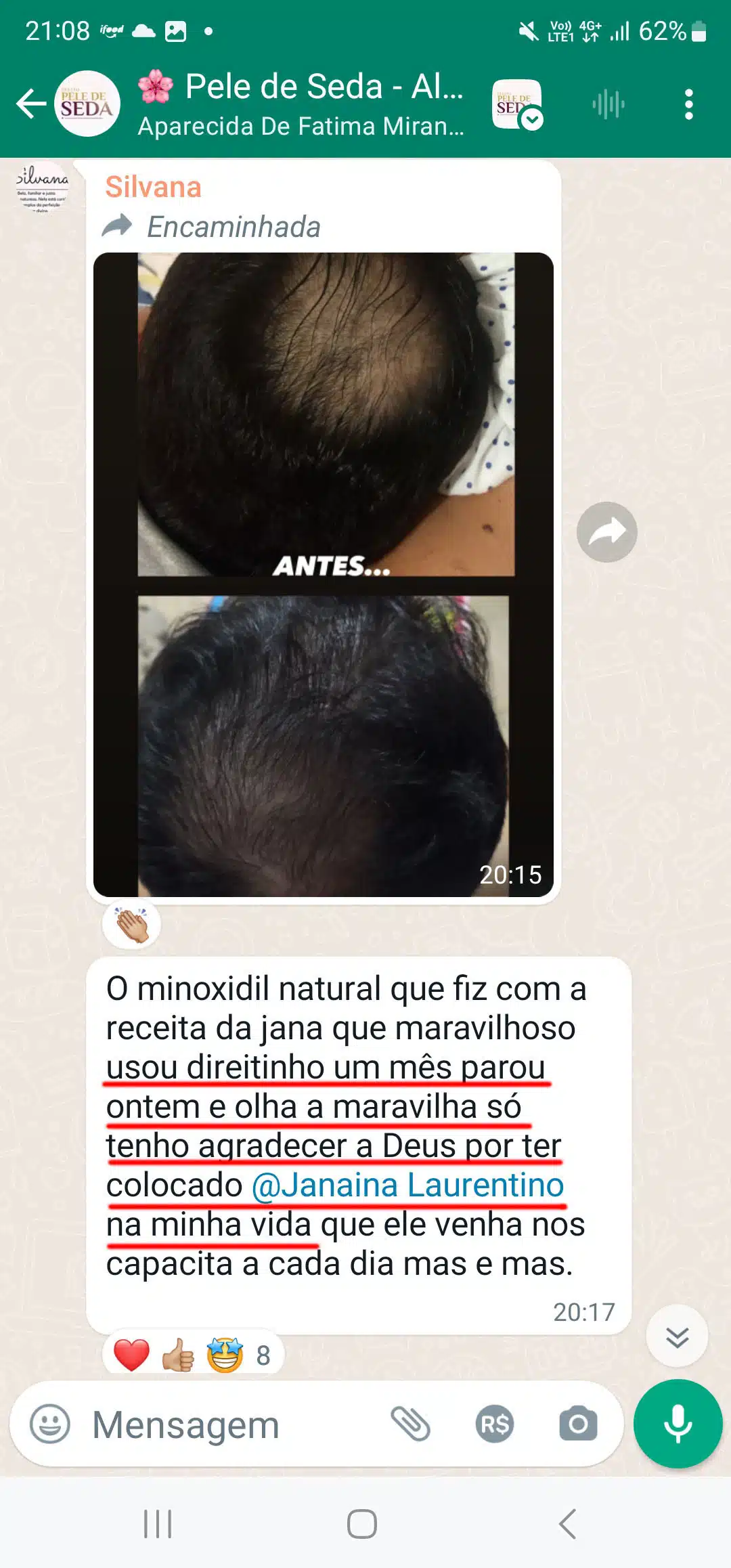Open the @Janaina Laurentino mention
Viewport: 731px width, 1568px height.
point(408,1185)
